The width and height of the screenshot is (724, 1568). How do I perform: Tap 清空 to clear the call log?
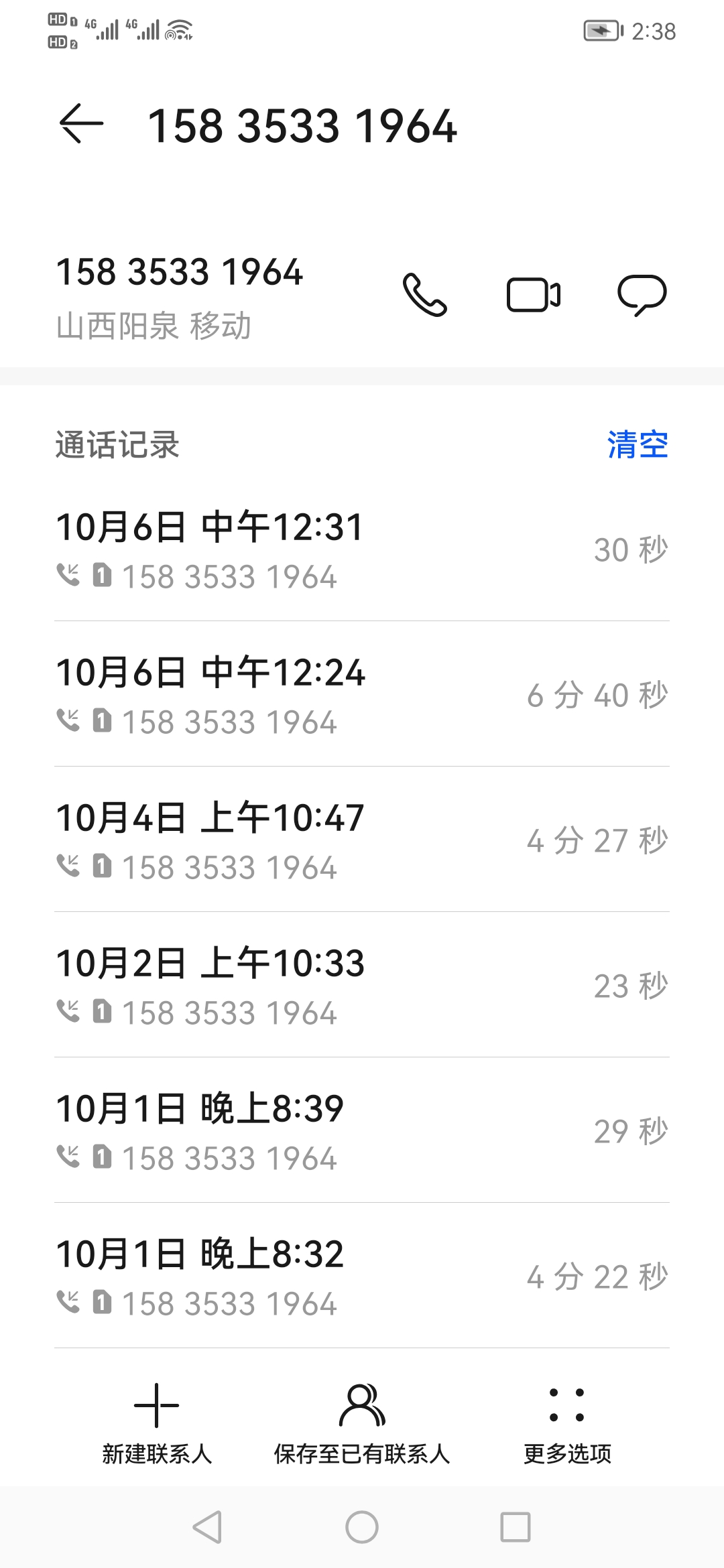pos(638,445)
